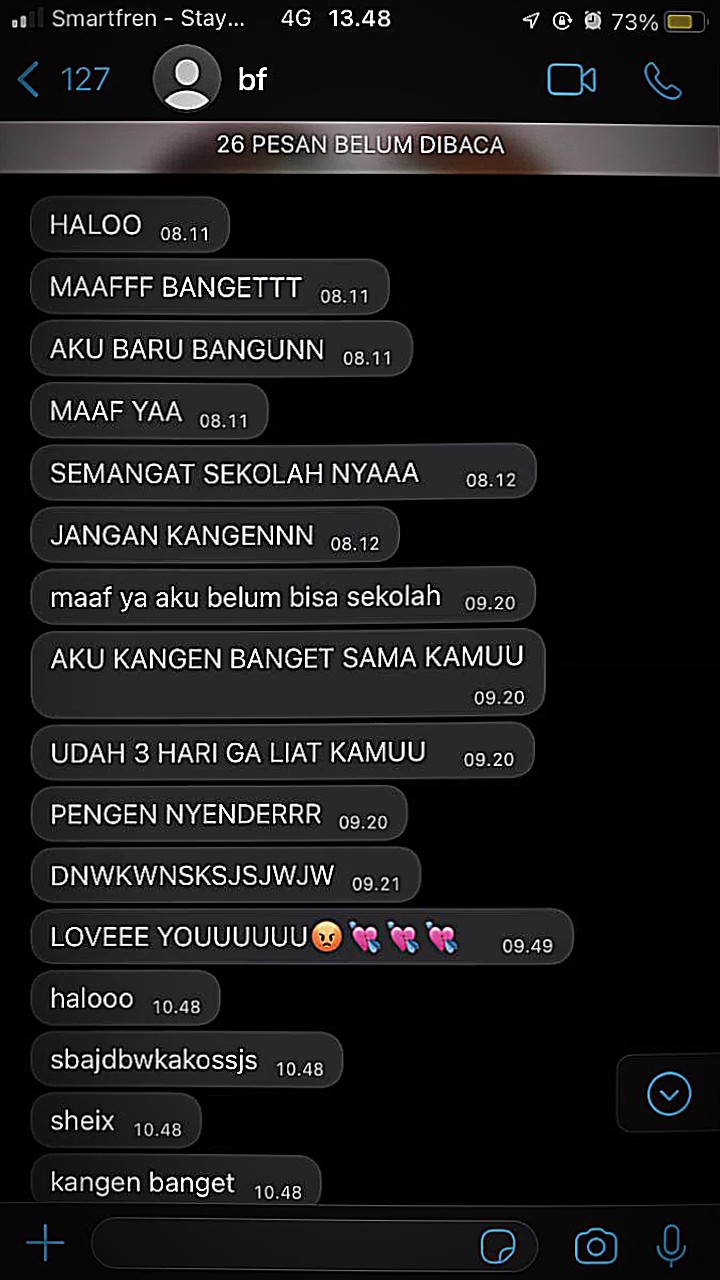Viewport: 720px width, 1280px height.
Task: Jump to the latest message
Action: click(x=669, y=1093)
